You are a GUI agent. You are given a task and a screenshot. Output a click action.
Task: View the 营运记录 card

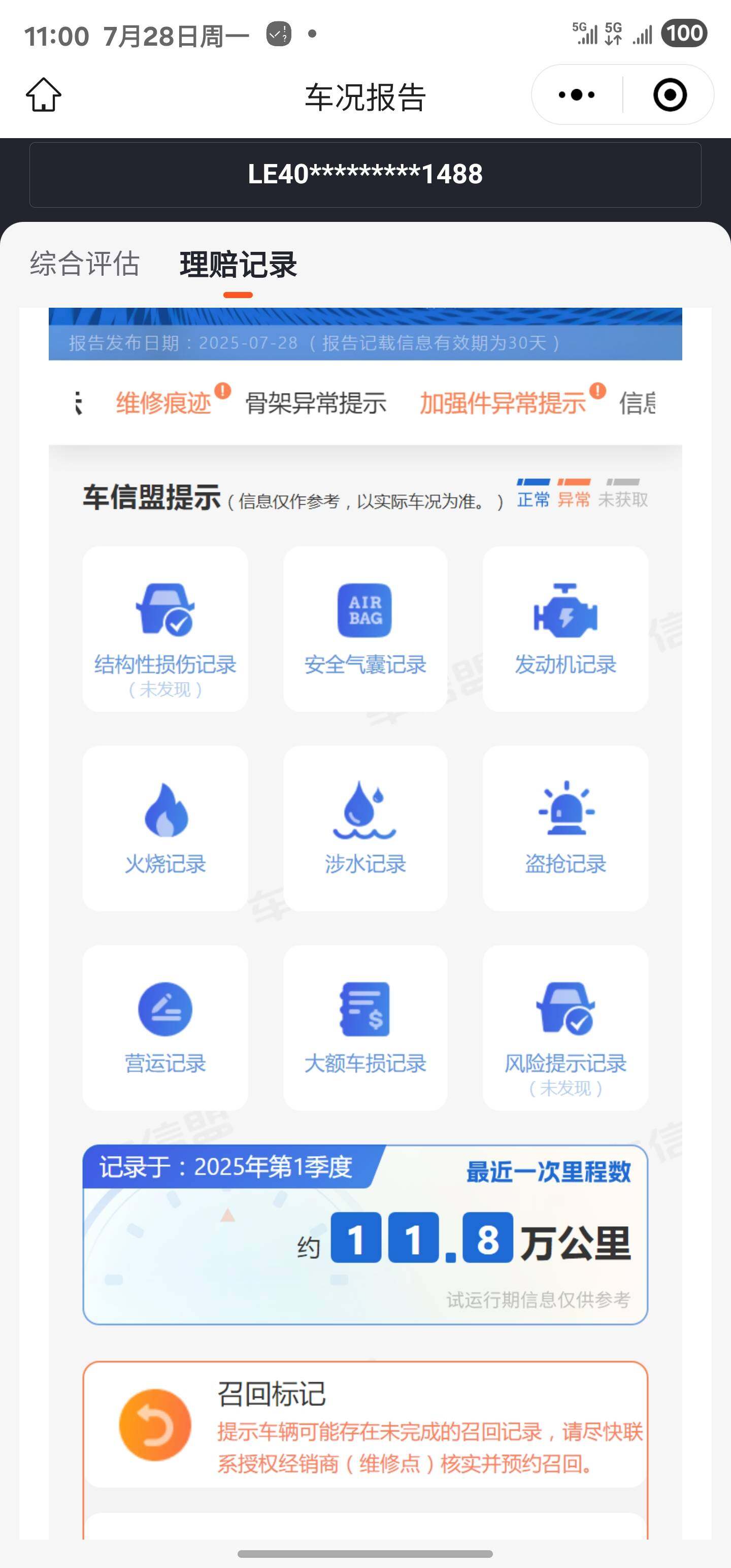[x=165, y=1028]
